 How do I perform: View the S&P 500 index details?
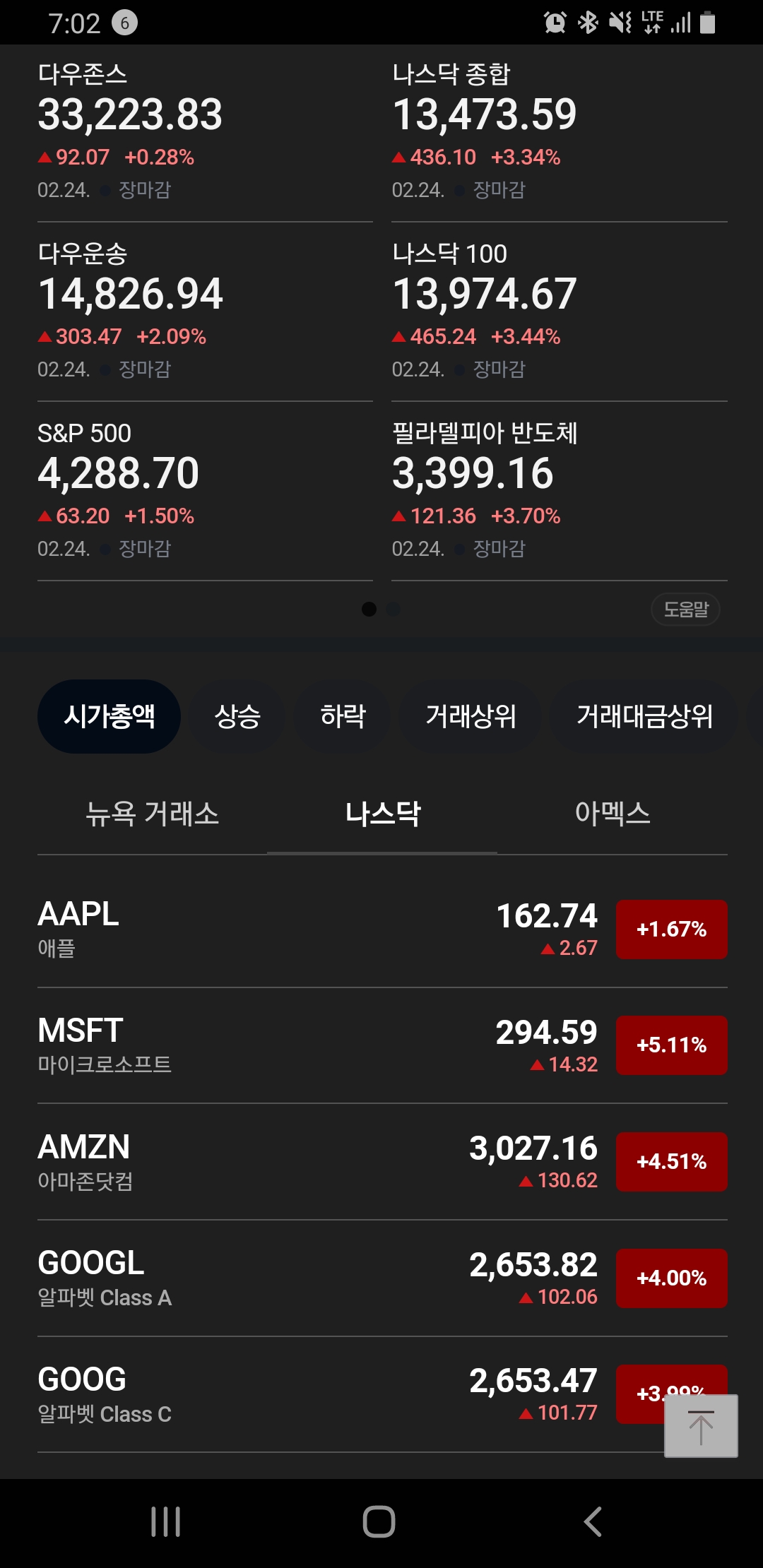(205, 491)
